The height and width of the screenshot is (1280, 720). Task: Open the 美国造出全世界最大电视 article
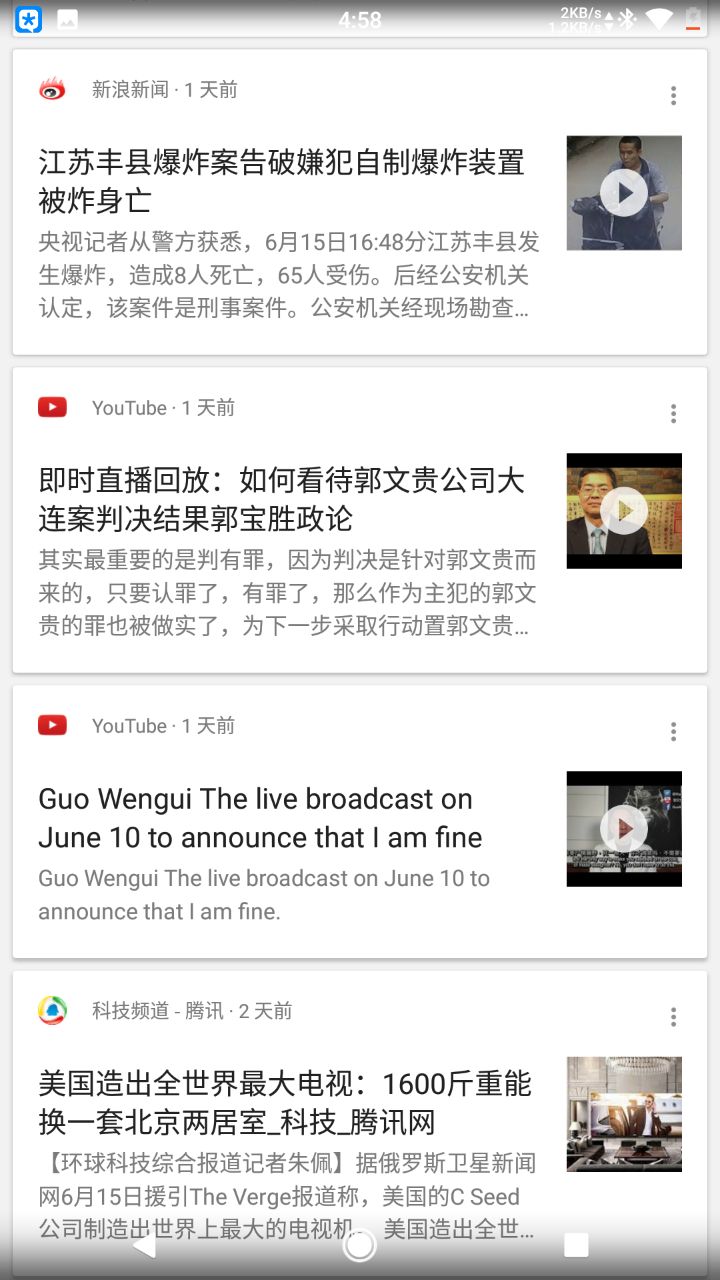[x=285, y=1103]
